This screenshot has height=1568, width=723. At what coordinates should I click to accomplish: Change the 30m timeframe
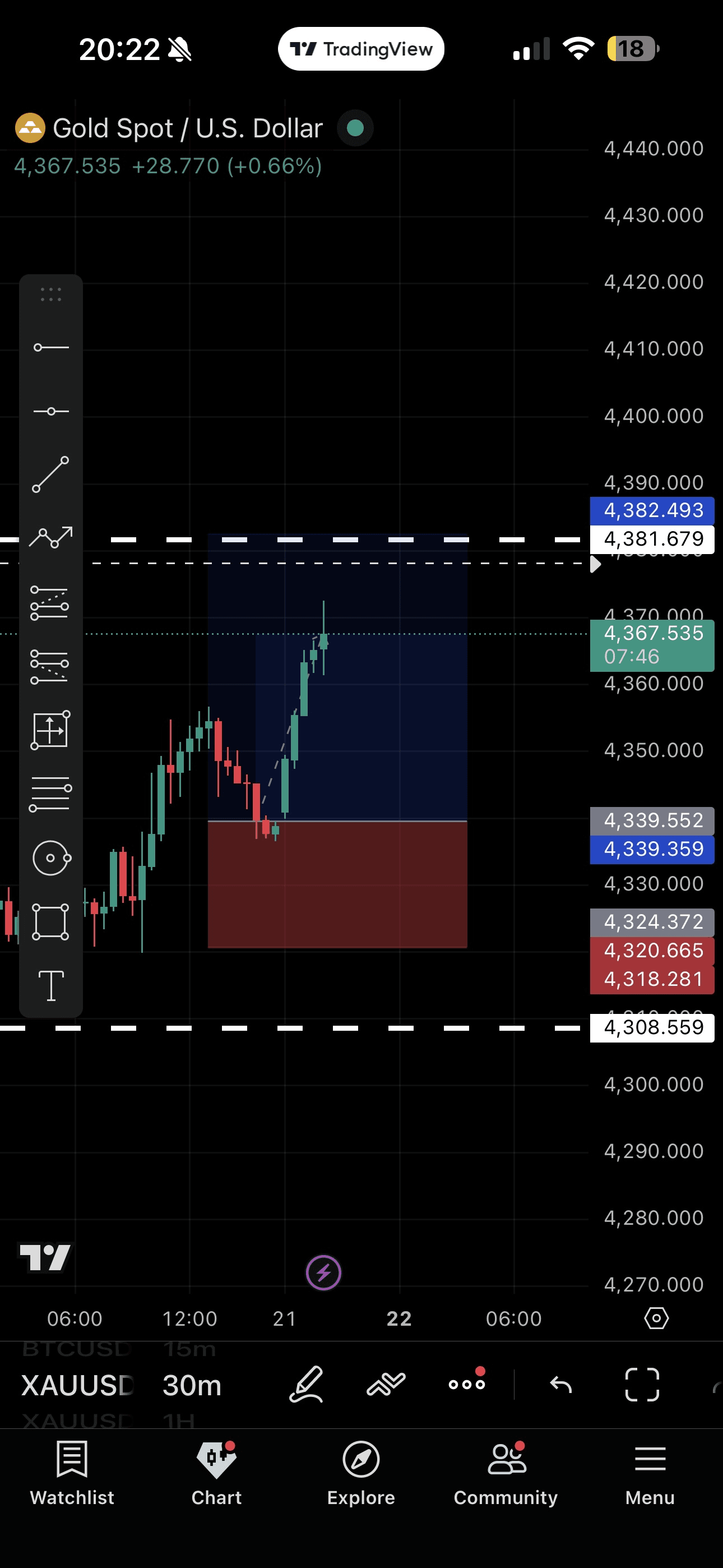point(192,1386)
